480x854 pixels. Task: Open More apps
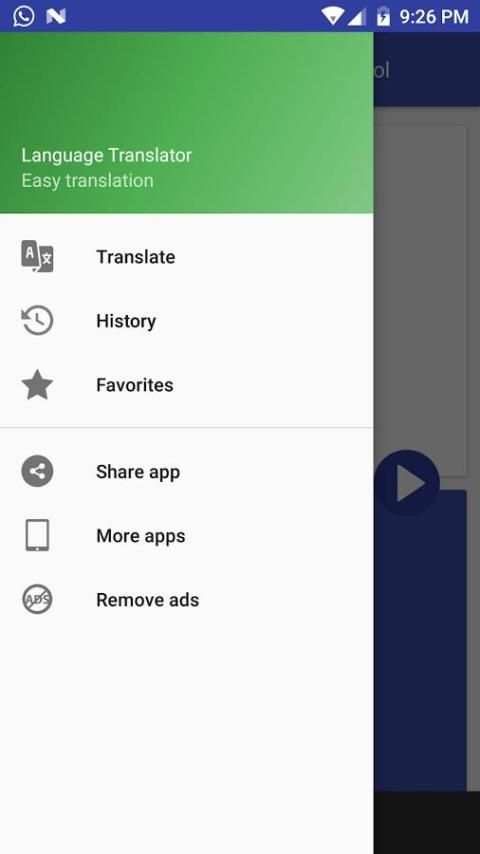186,536
